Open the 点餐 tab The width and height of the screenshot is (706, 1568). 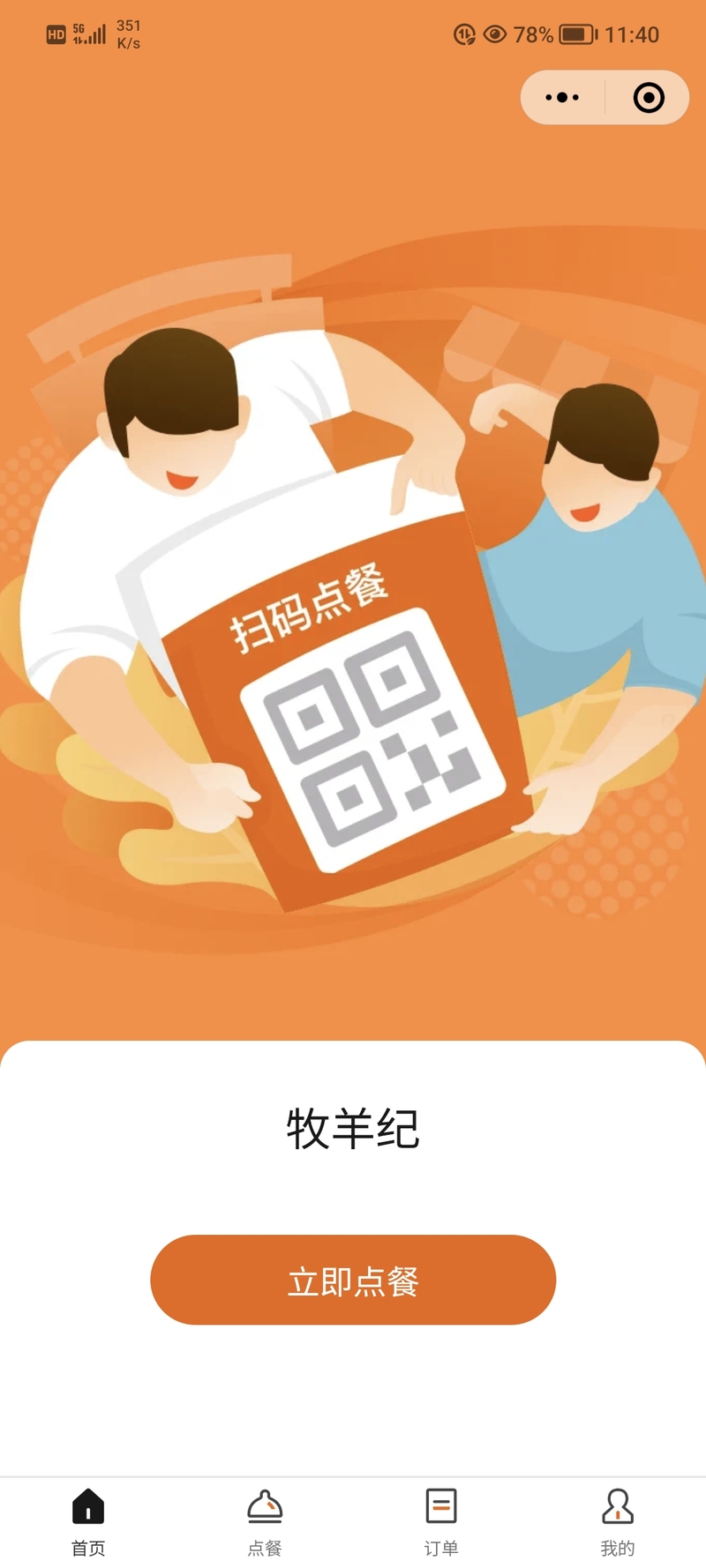265,1523
